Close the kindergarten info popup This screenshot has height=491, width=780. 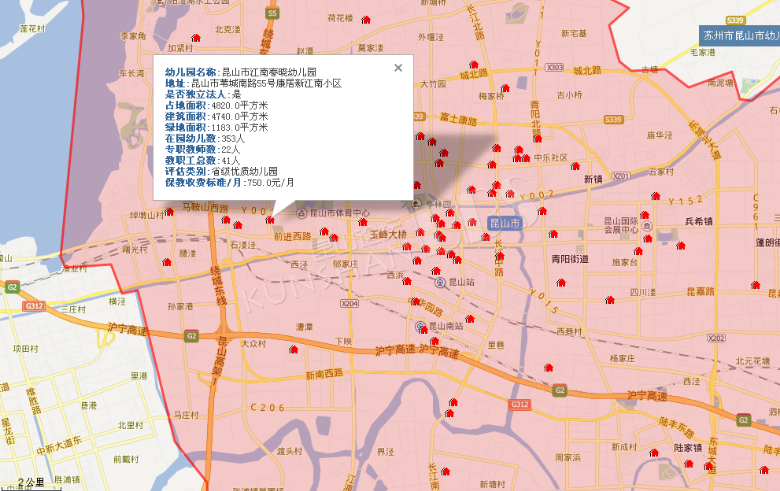pos(398,68)
